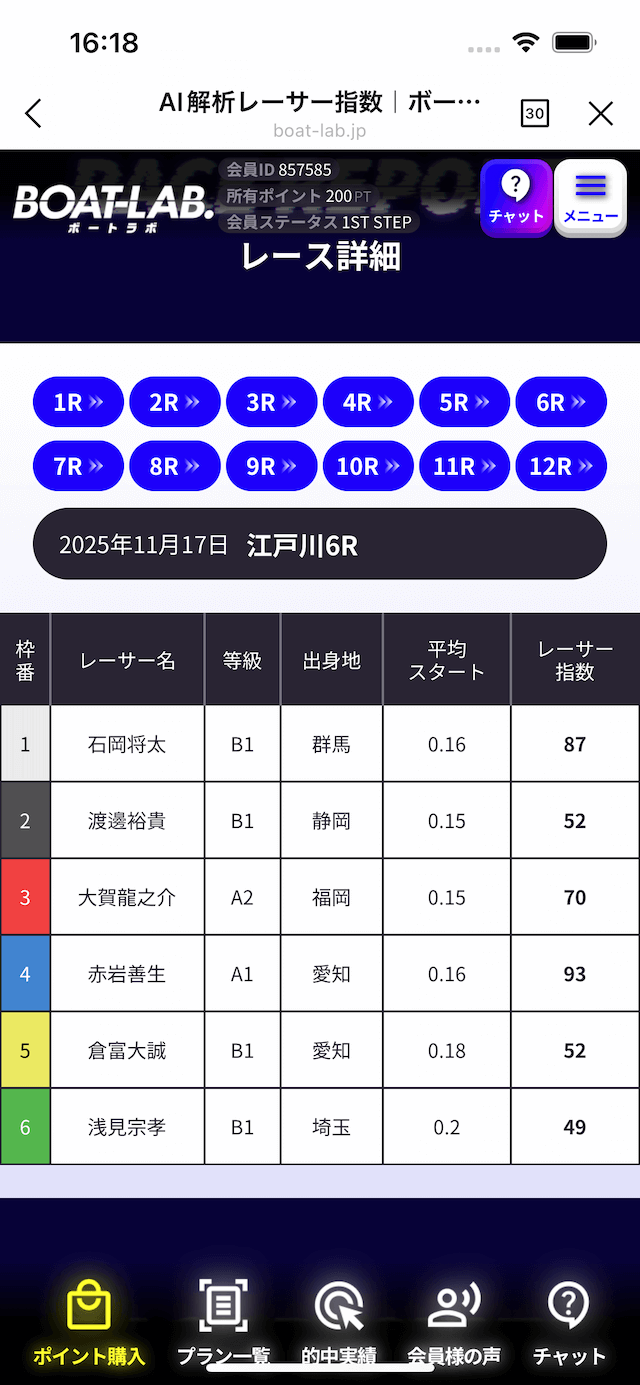Select race 8R
The image size is (640, 1385).
(x=175, y=466)
